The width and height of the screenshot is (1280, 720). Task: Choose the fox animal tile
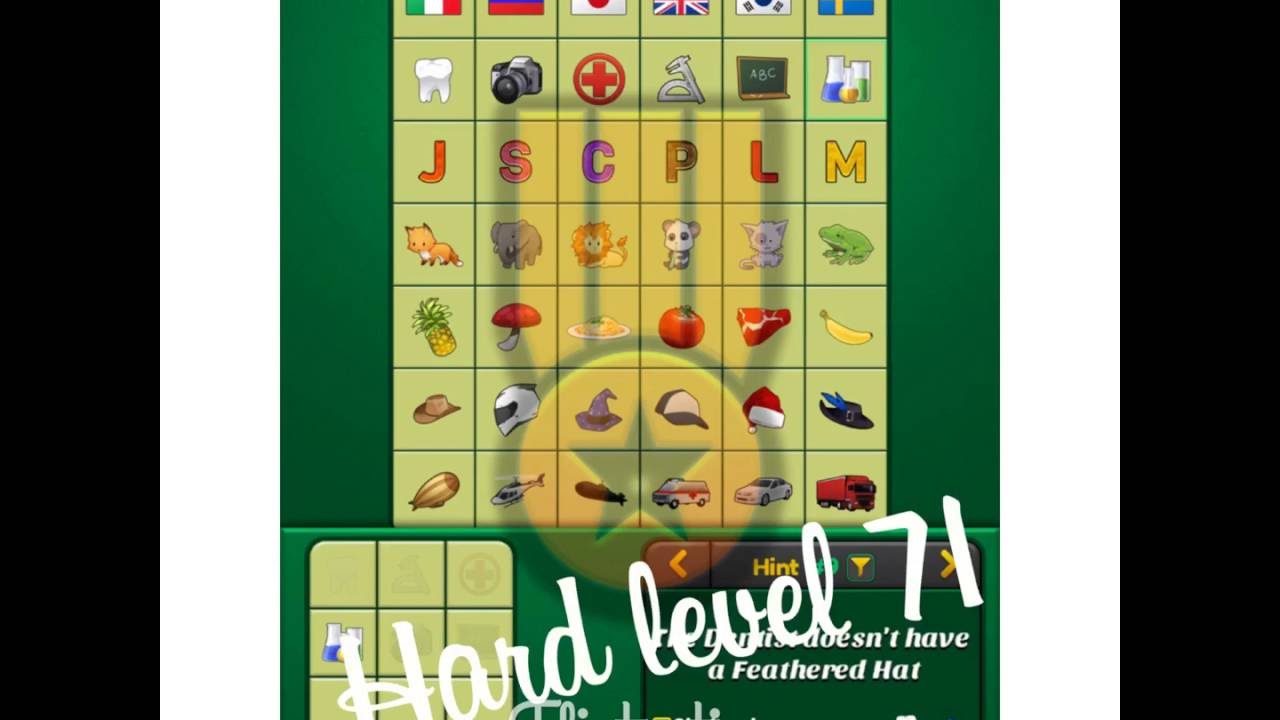pyautogui.click(x=433, y=245)
